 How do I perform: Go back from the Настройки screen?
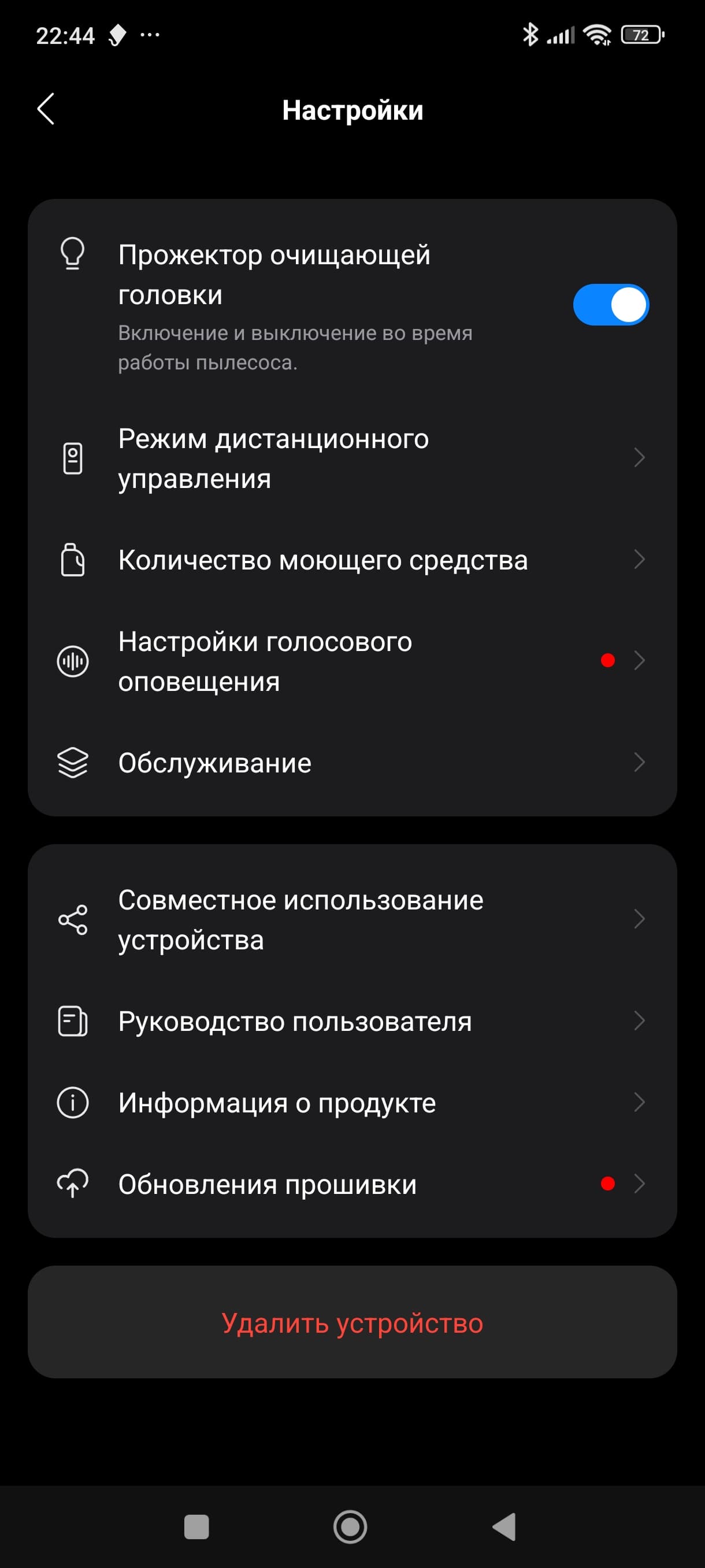pos(46,110)
